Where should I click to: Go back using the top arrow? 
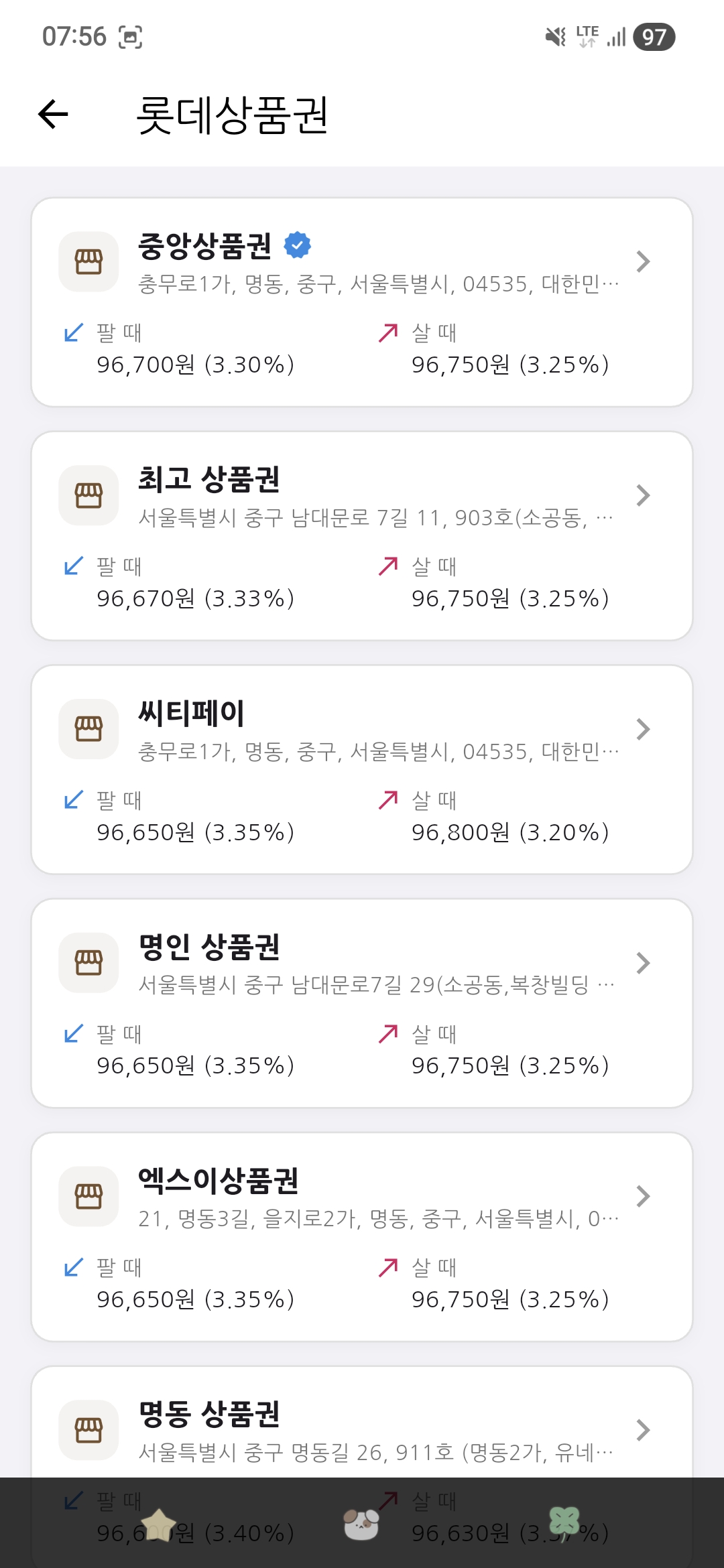point(54,114)
